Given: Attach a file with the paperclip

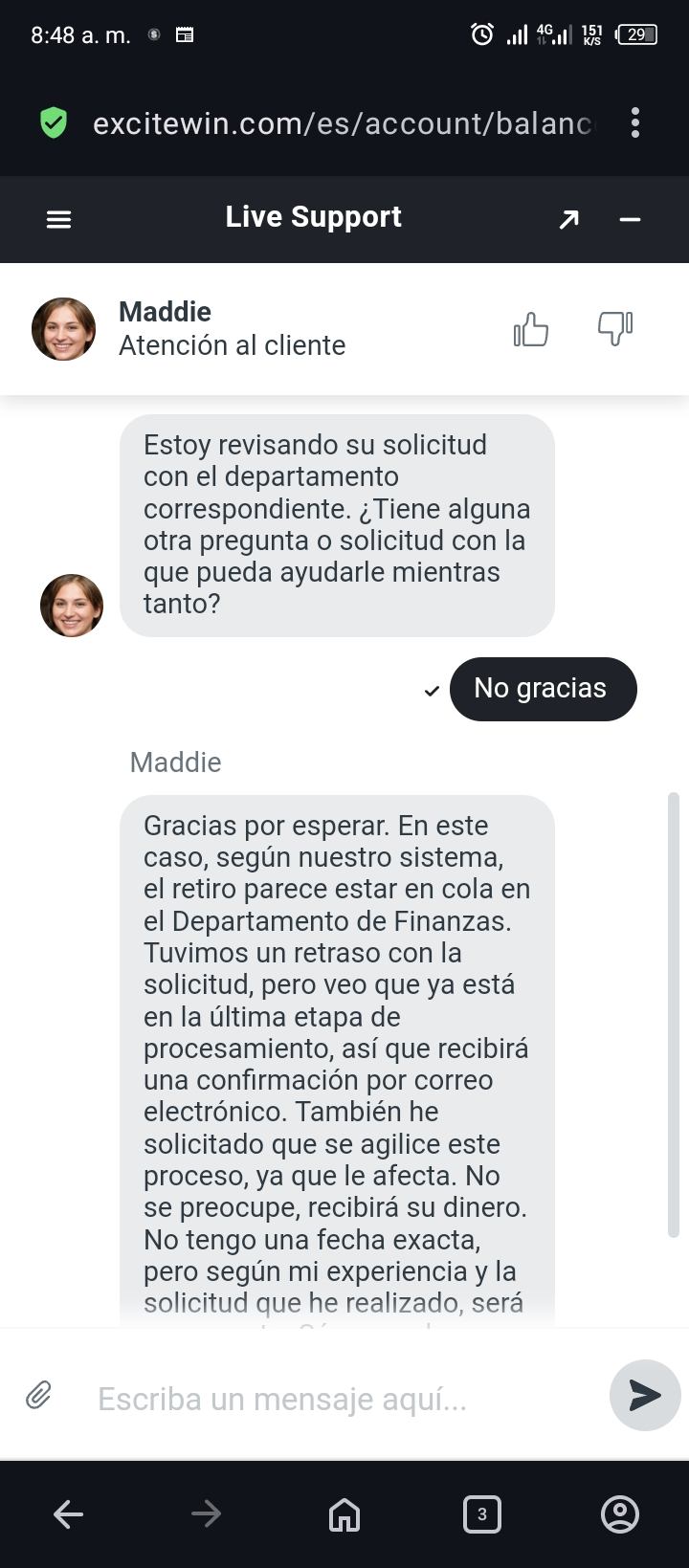Looking at the screenshot, I should click(38, 1396).
